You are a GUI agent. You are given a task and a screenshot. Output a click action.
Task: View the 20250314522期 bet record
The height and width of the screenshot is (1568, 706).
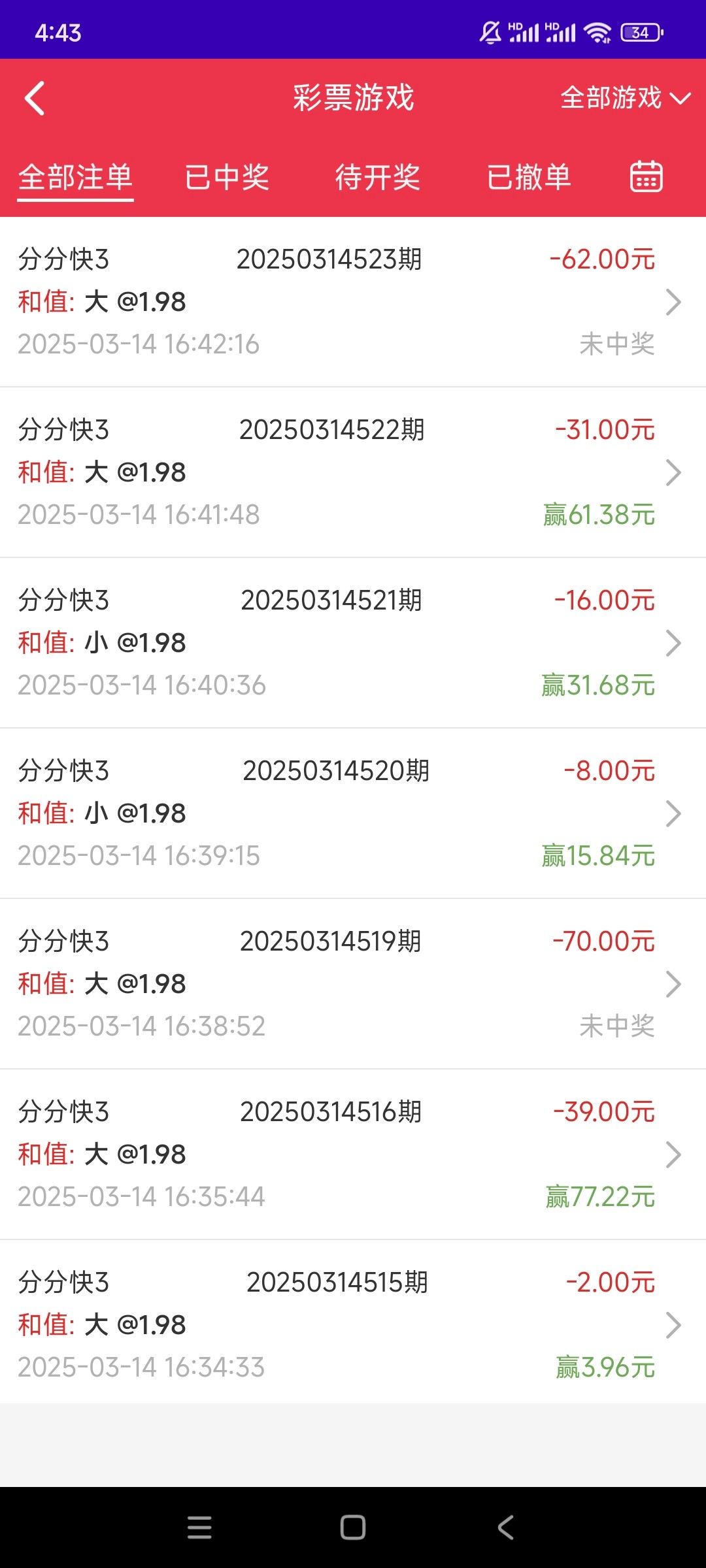click(353, 472)
